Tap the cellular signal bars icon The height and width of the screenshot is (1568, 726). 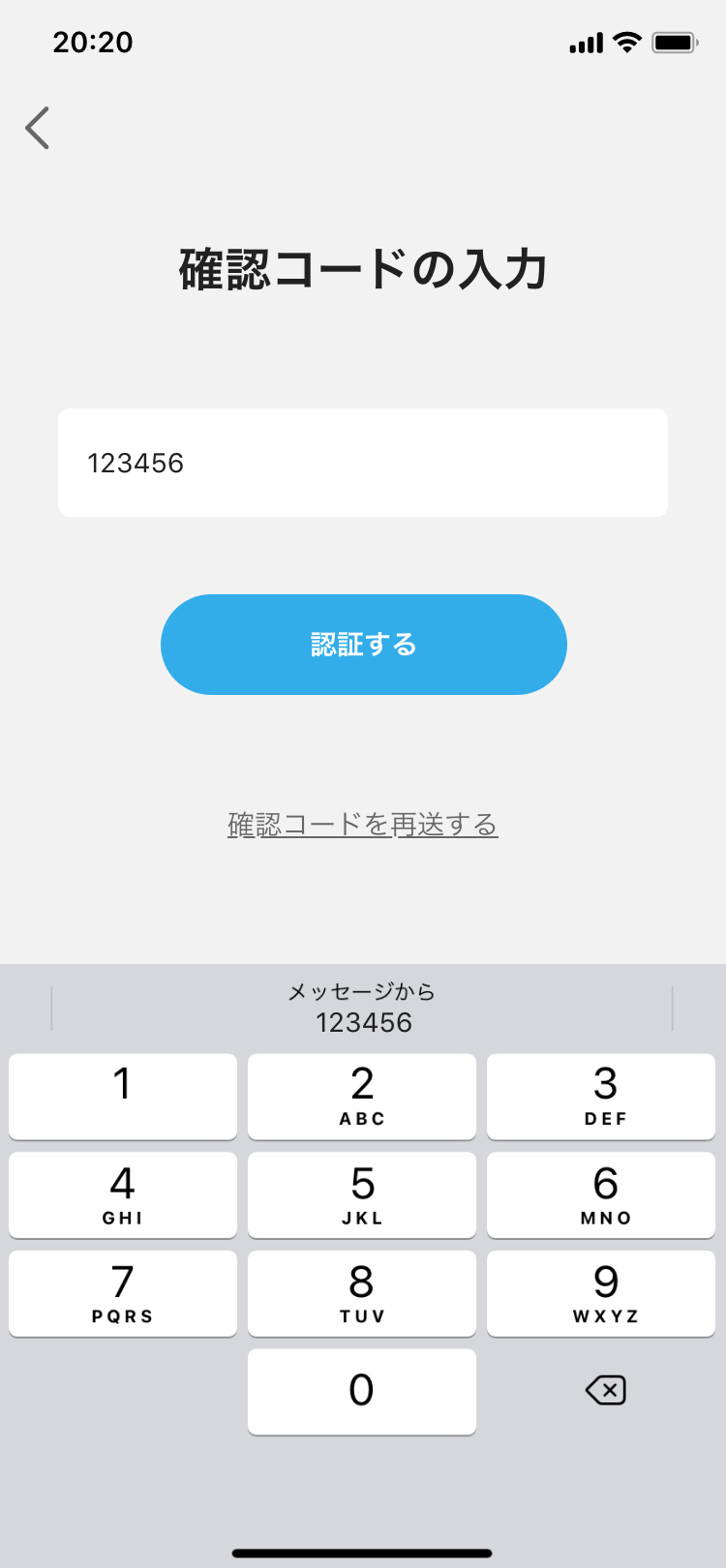click(x=585, y=42)
